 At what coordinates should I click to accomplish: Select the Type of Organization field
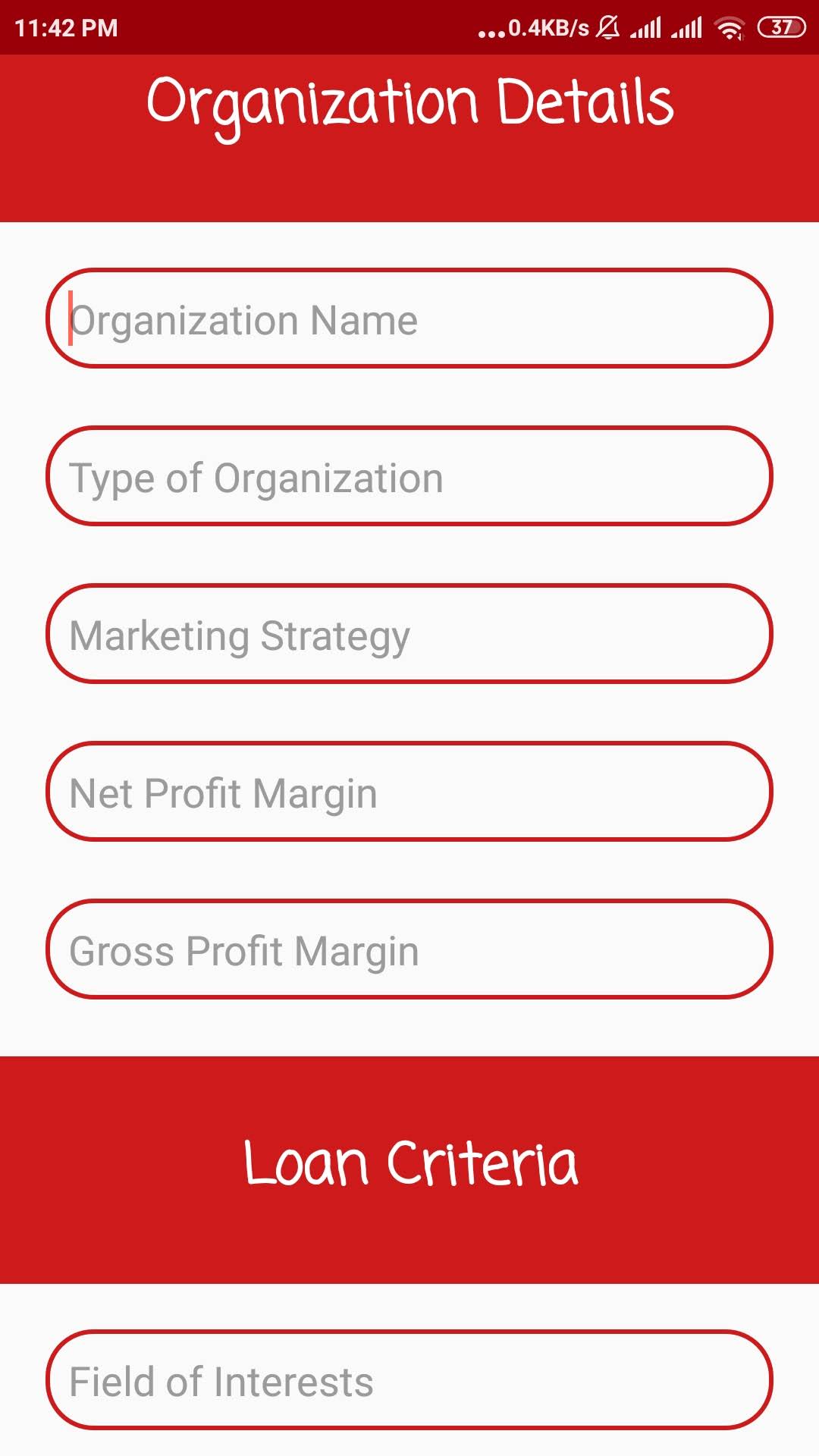point(409,476)
